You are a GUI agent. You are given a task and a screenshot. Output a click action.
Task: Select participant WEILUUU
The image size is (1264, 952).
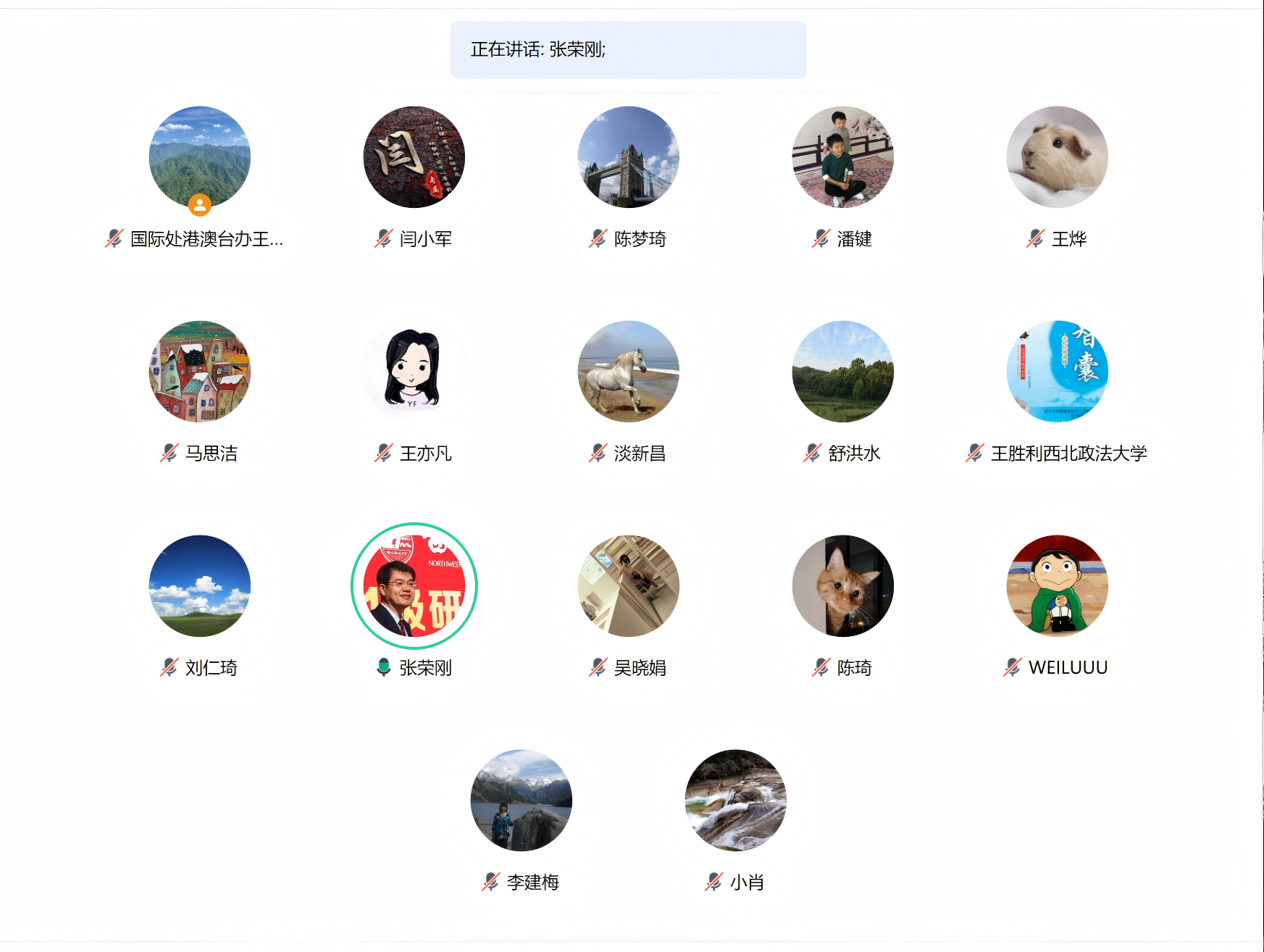tap(1057, 586)
